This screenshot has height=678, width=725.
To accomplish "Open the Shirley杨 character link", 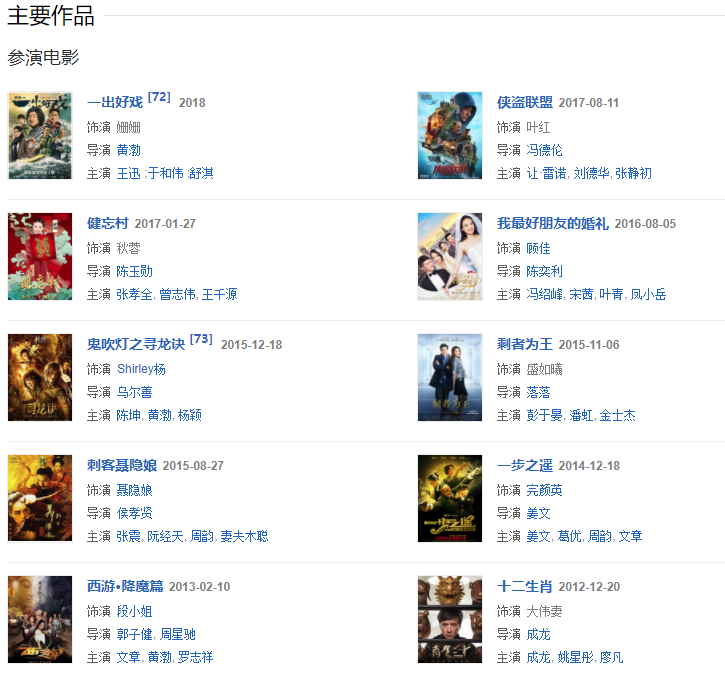I will click(x=141, y=368).
